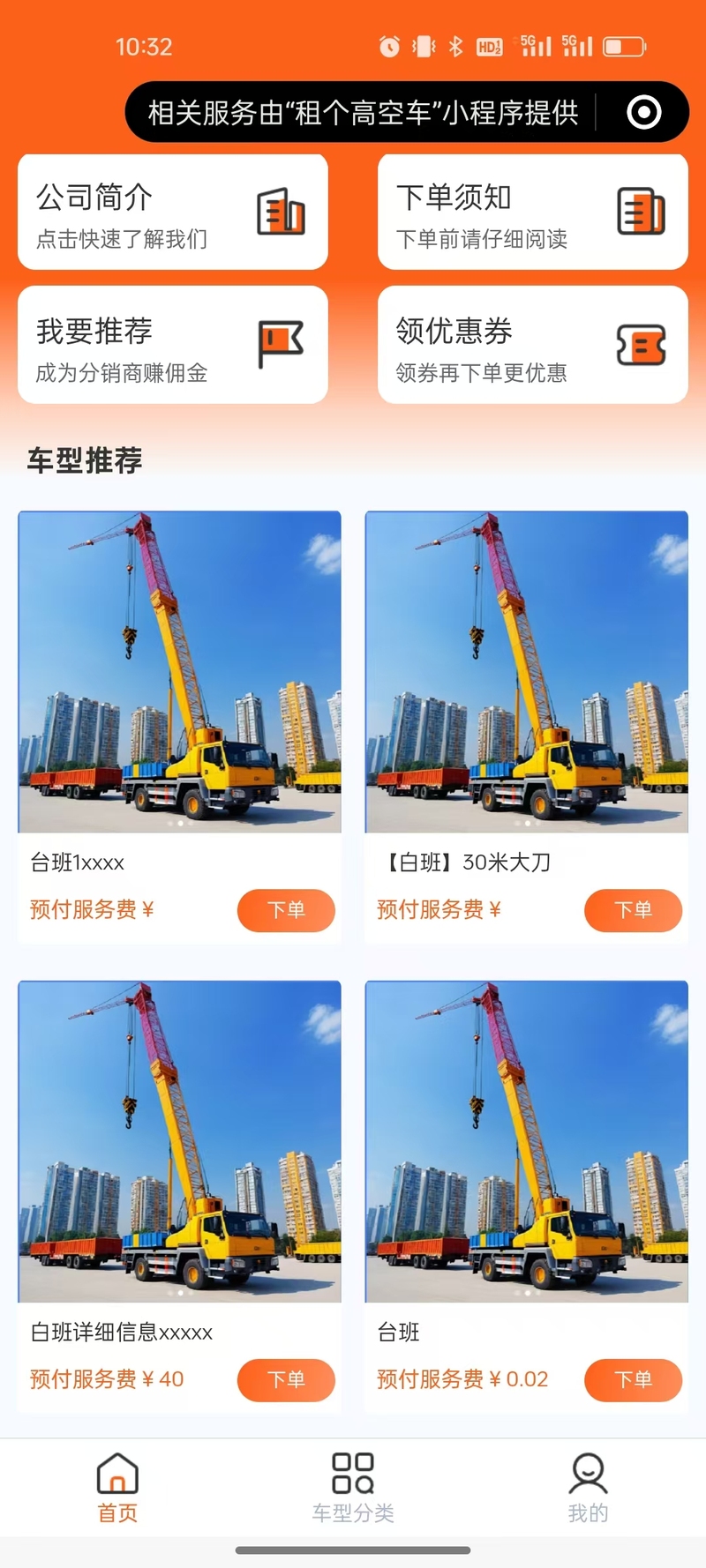The image size is (706, 1568).
Task: Open the 台班 ¥0.02 product image
Action: pos(526,1141)
